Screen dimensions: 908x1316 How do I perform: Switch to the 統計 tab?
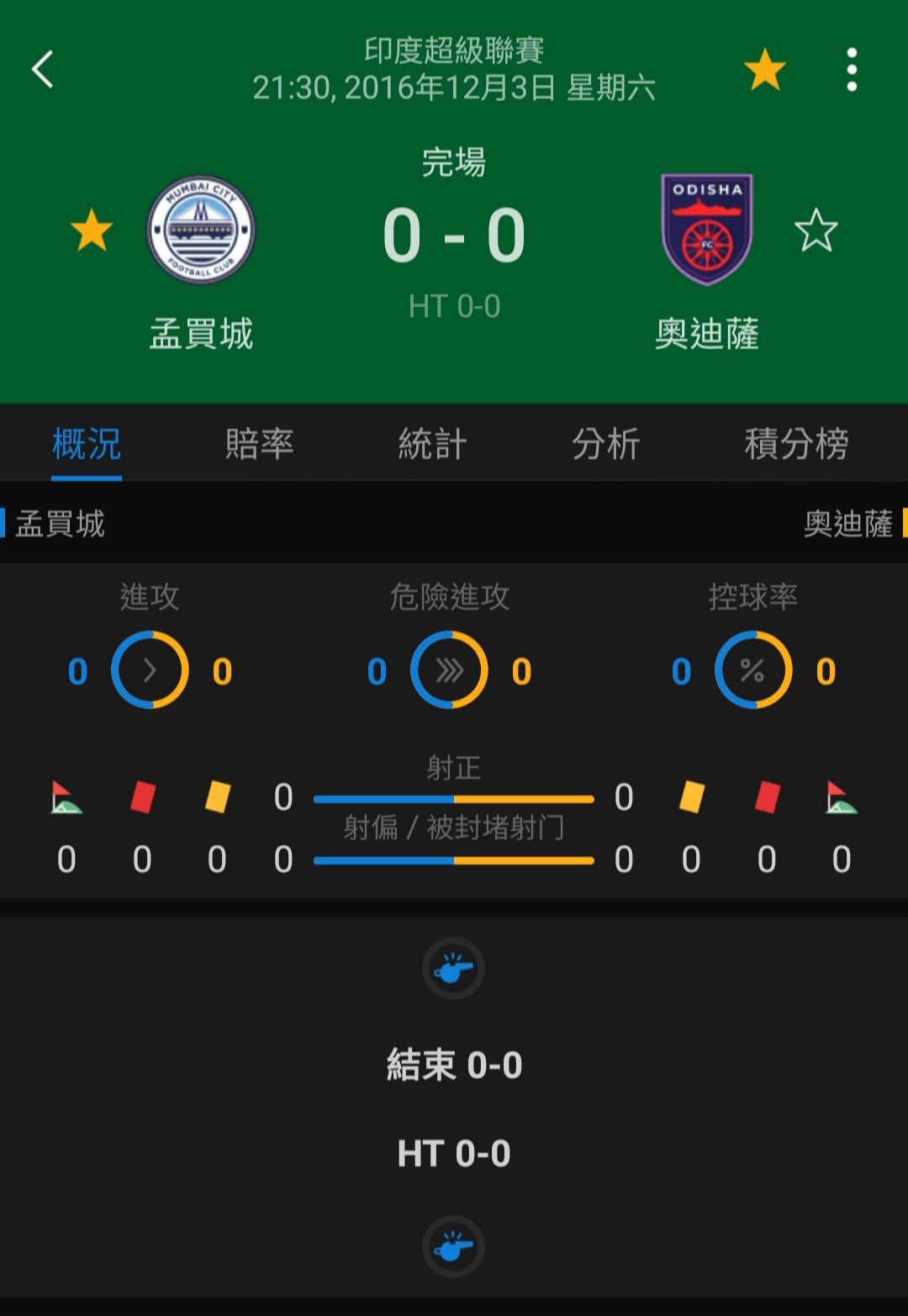tap(432, 443)
